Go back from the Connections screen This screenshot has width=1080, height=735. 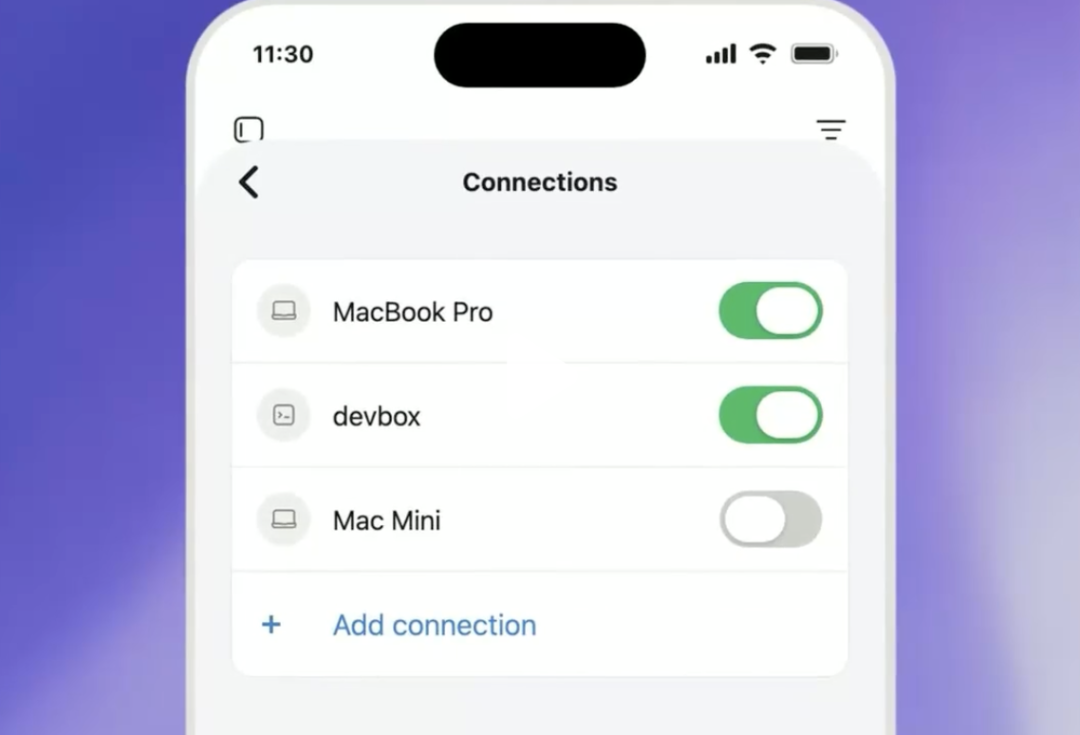click(x=249, y=182)
